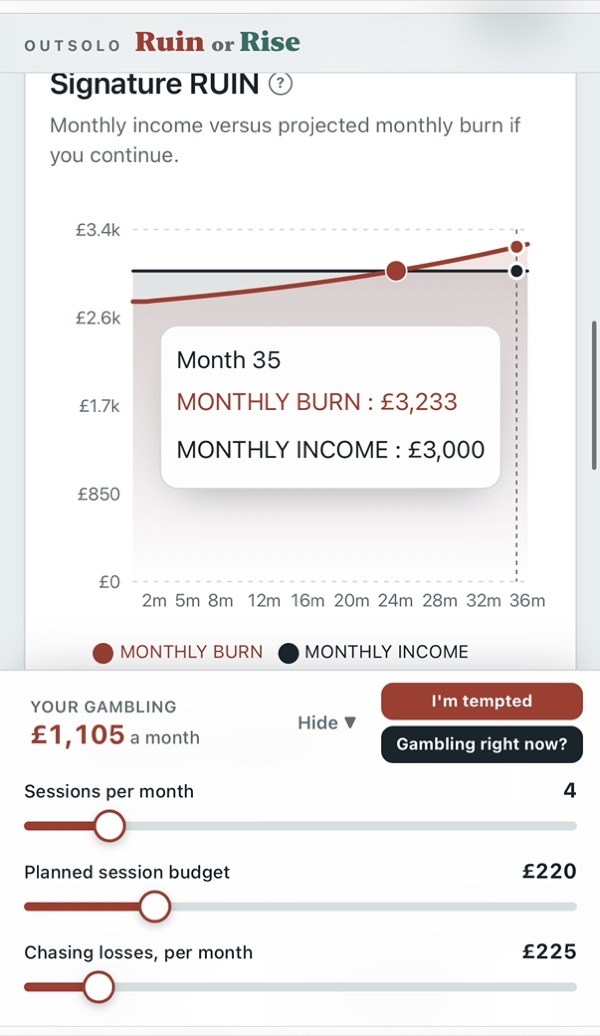Tap Gambling right now? button

click(482, 744)
